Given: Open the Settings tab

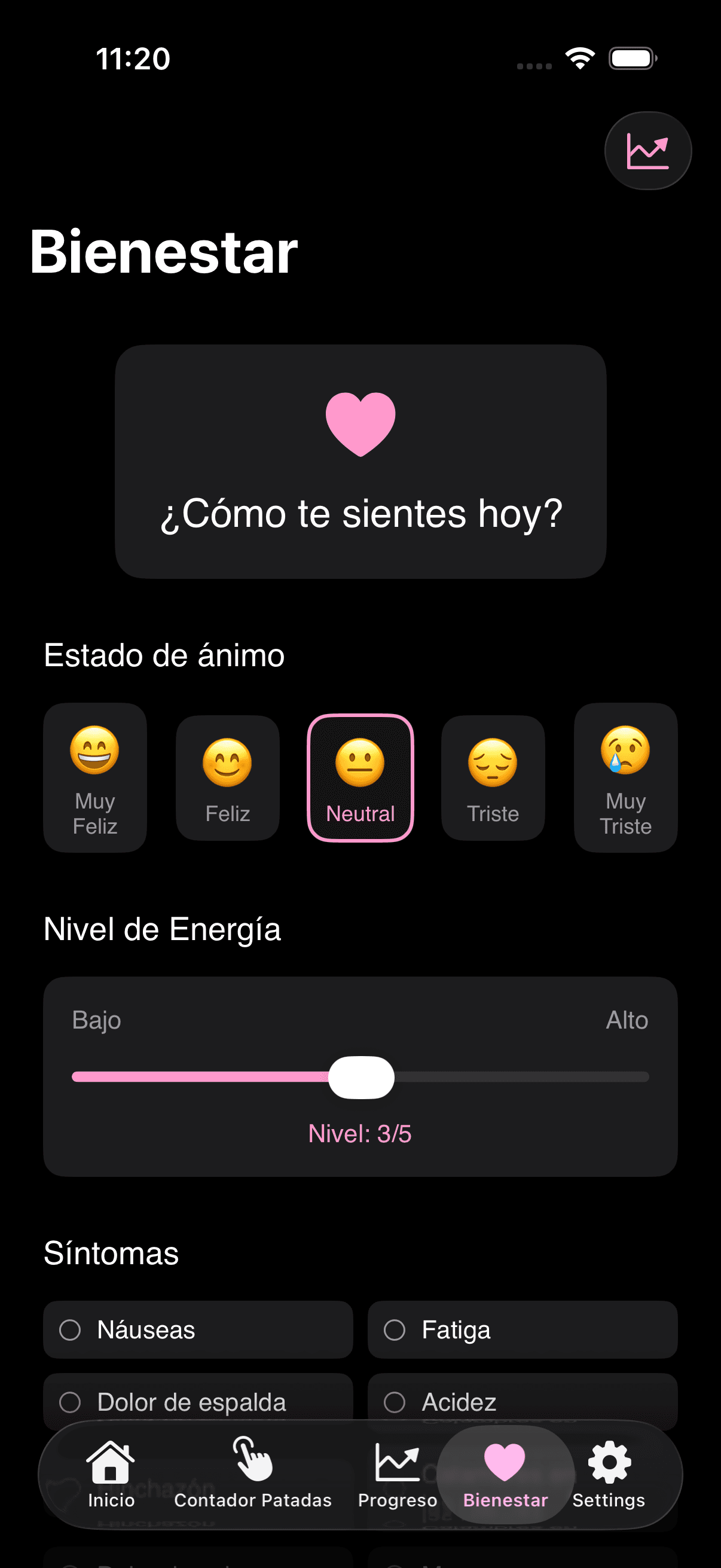Looking at the screenshot, I should tap(609, 1474).
